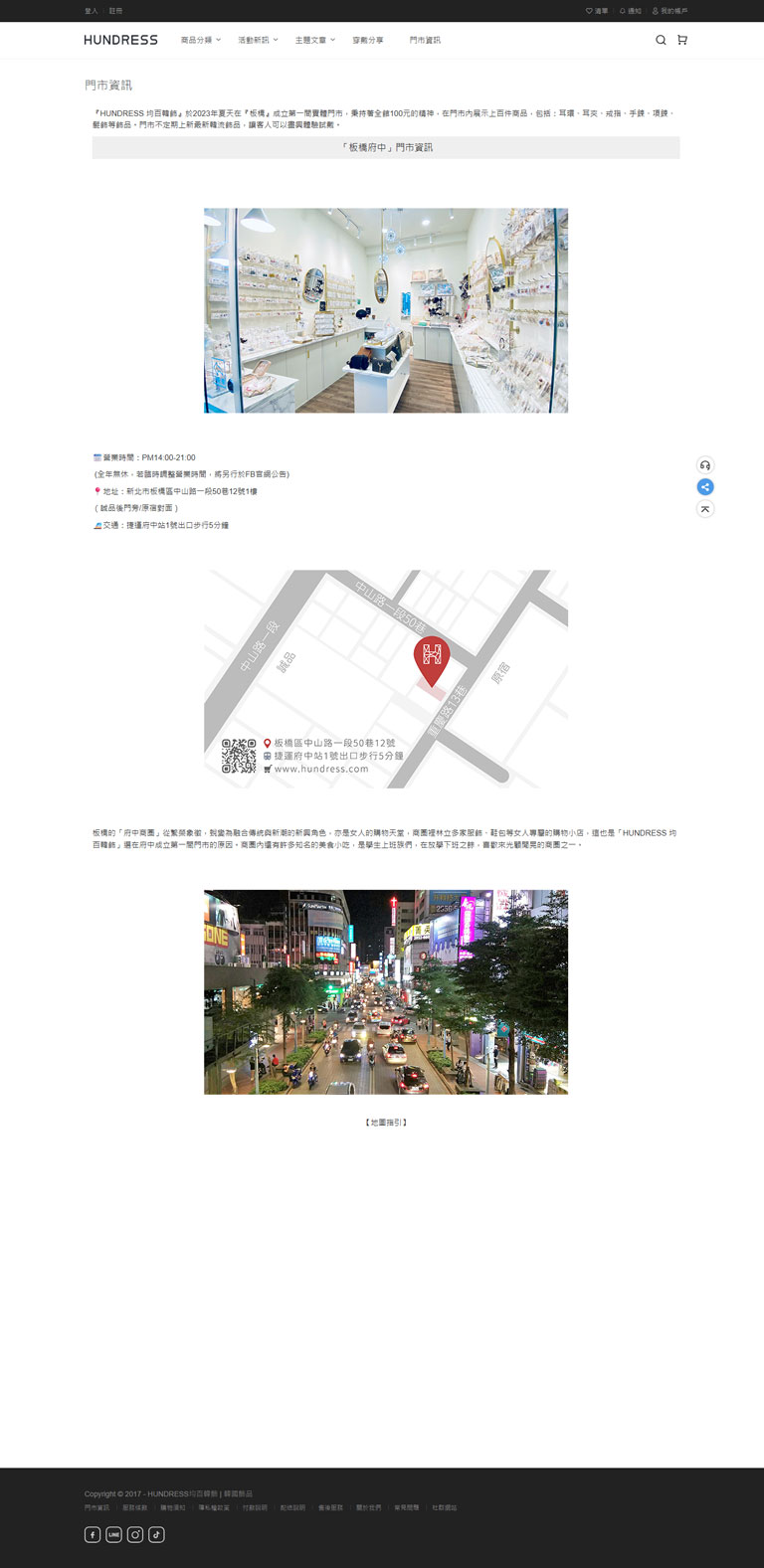Tap the blue share floating button
Screen dimensions: 764x1568
click(x=705, y=487)
